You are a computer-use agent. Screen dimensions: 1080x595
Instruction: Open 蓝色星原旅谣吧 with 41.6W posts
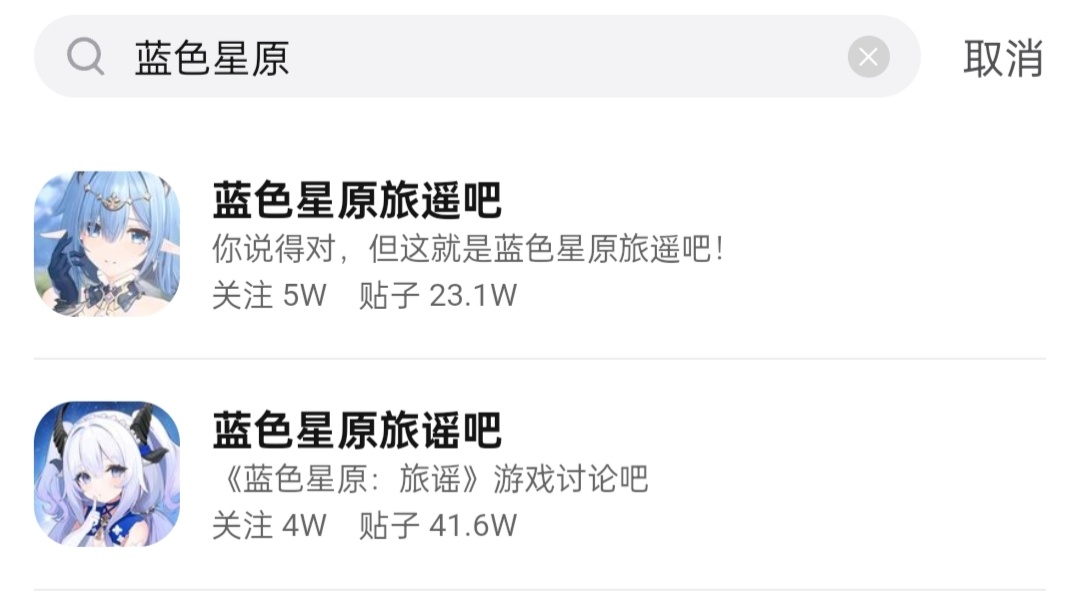pos(540,474)
